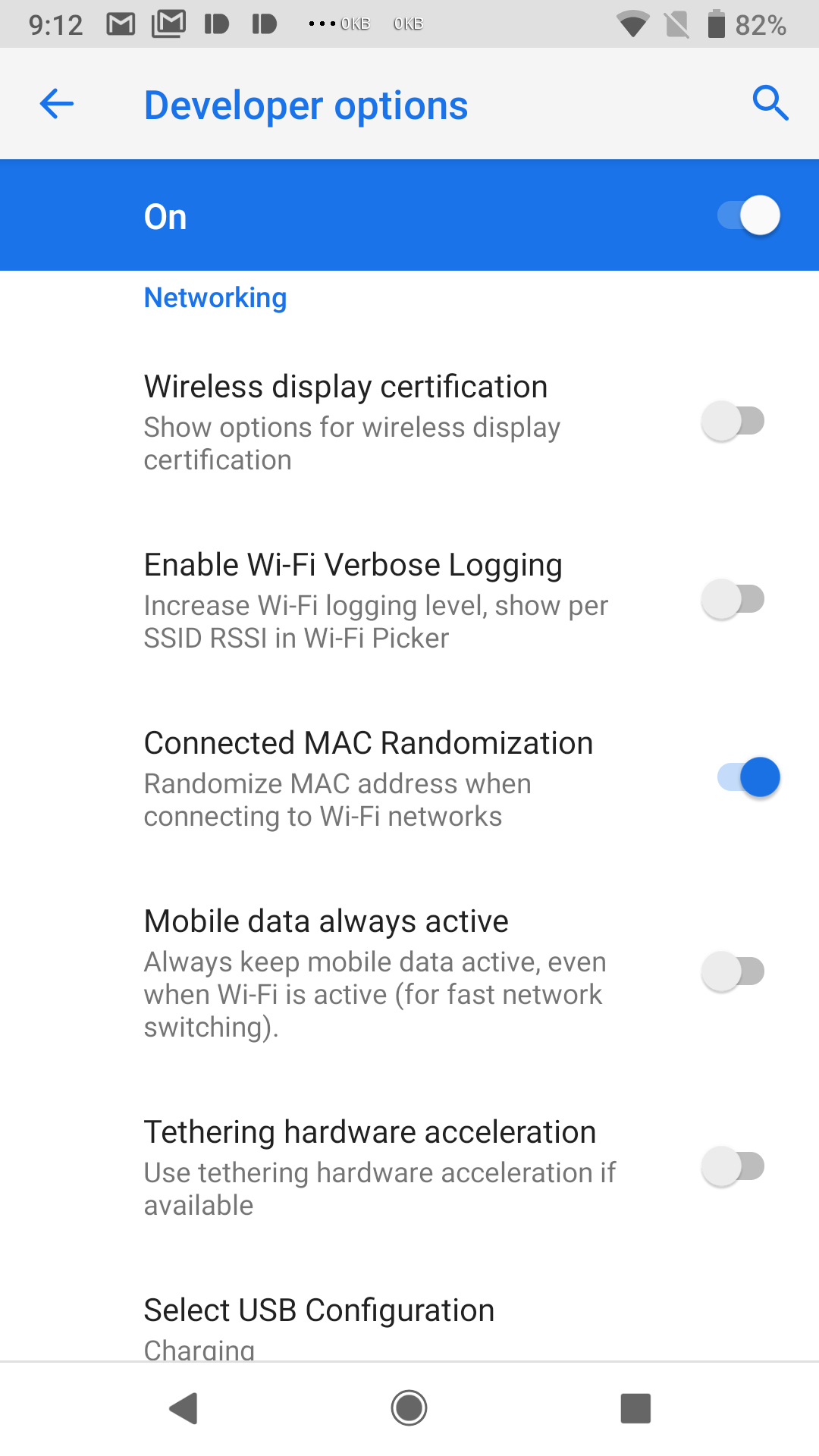The height and width of the screenshot is (1456, 819).
Task: Go back using the top arrow
Action: 57,104
